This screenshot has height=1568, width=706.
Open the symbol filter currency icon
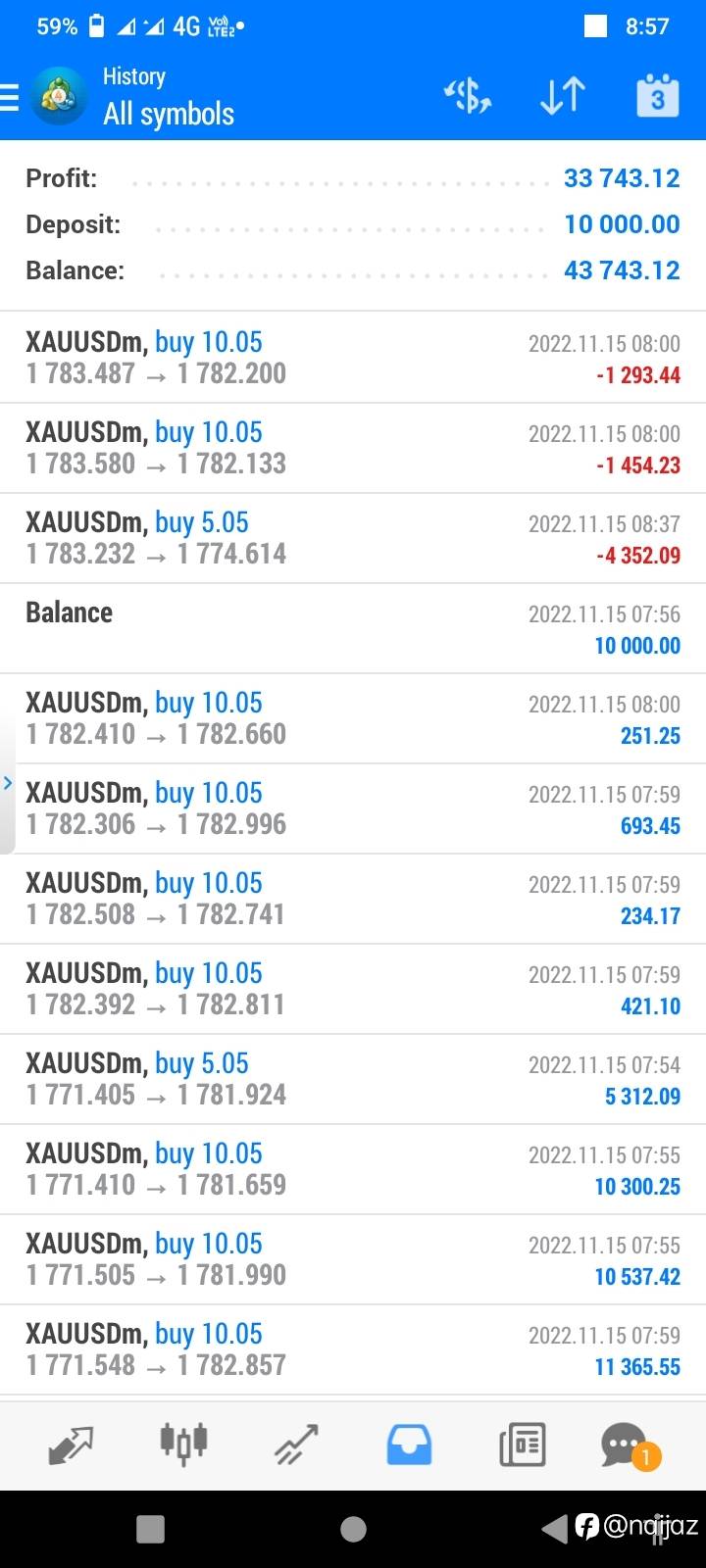click(468, 96)
